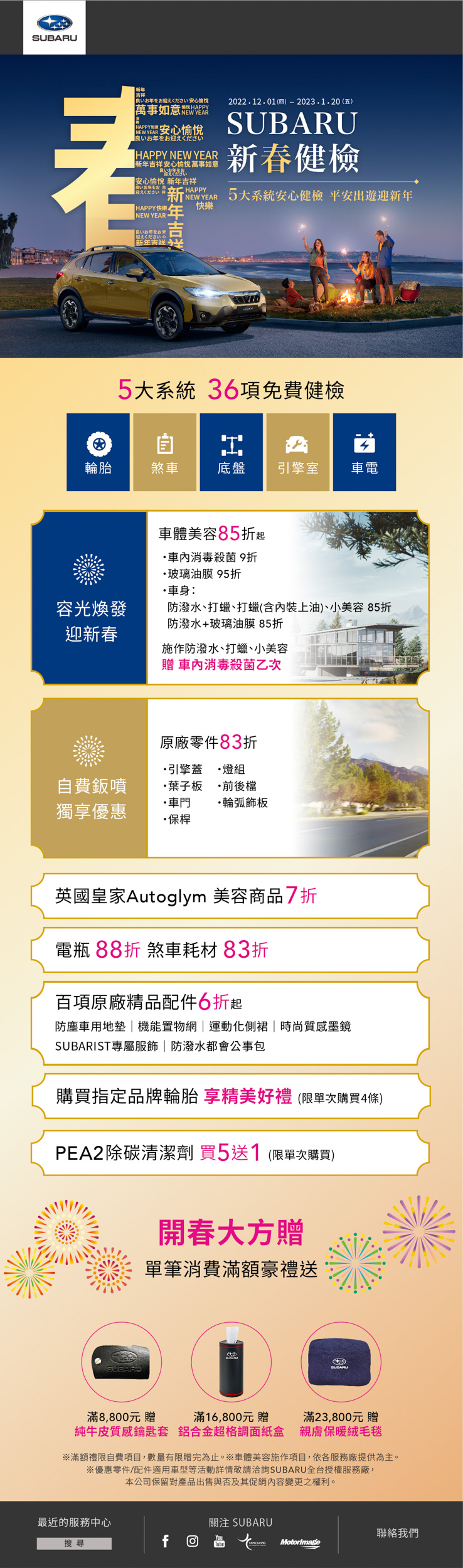
Task: Open Subaru's Instagram profile
Action: pyautogui.click(x=193, y=1541)
